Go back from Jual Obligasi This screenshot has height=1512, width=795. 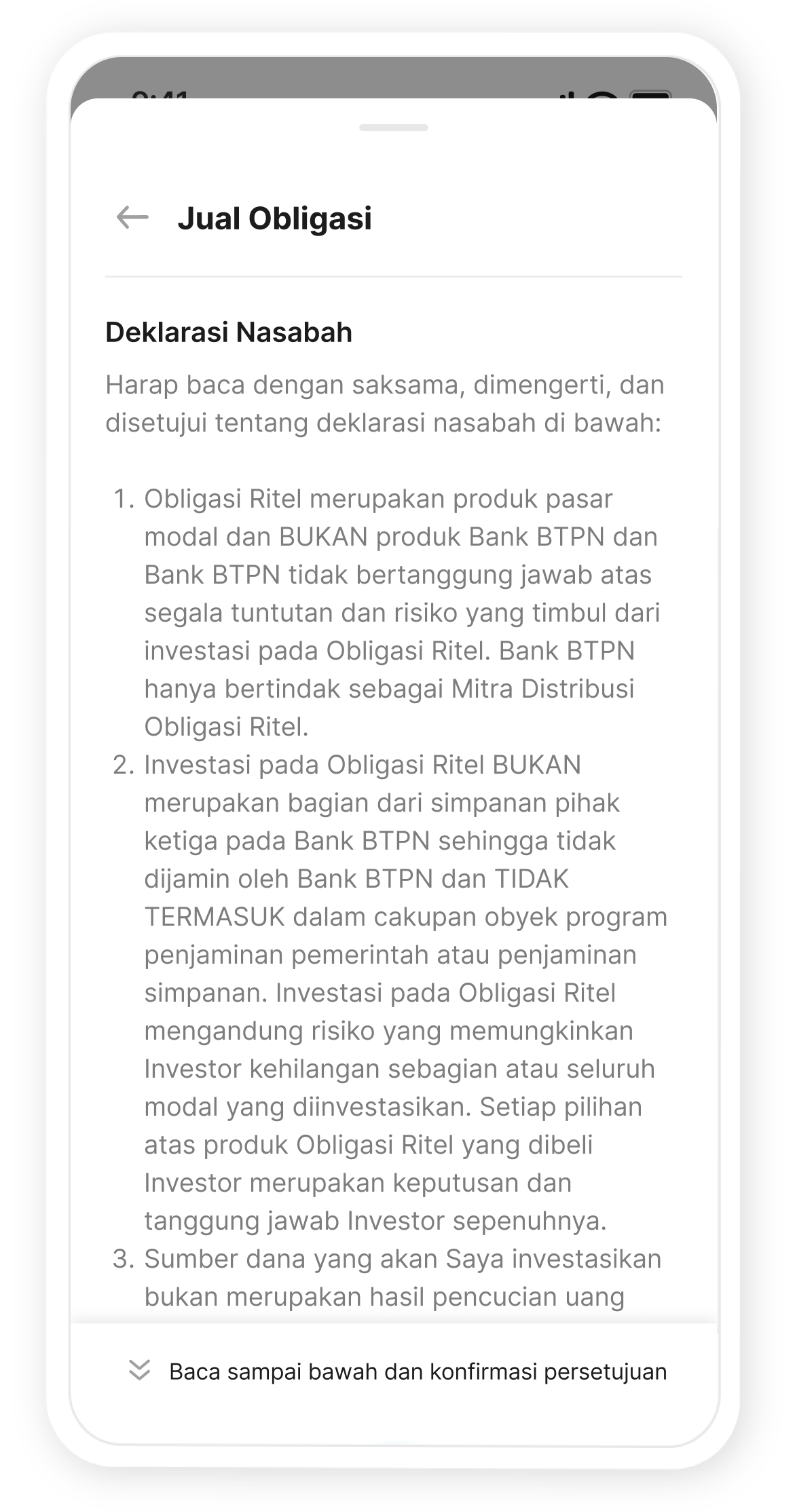132,218
